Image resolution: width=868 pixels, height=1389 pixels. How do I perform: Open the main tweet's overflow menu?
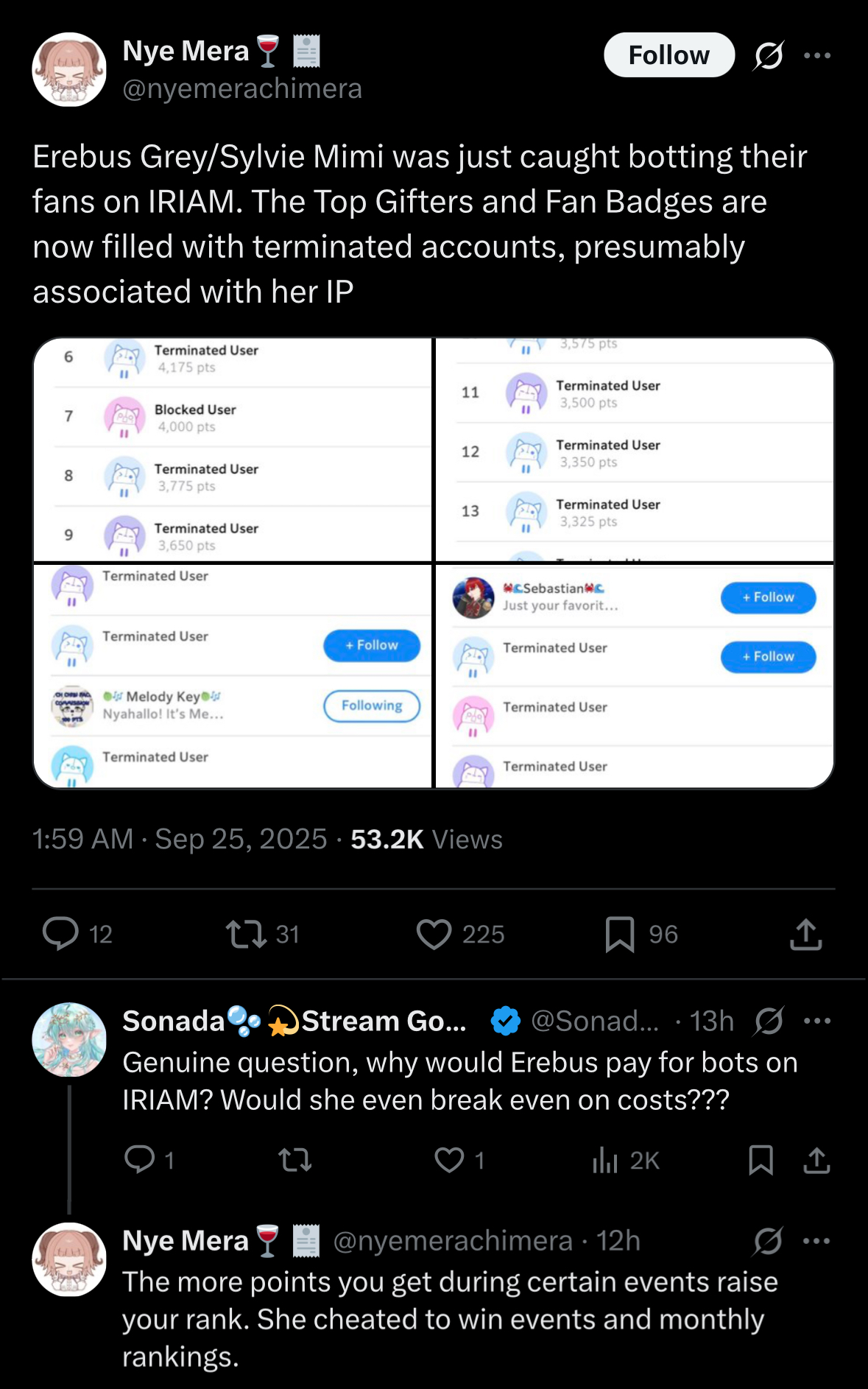pyautogui.click(x=817, y=55)
